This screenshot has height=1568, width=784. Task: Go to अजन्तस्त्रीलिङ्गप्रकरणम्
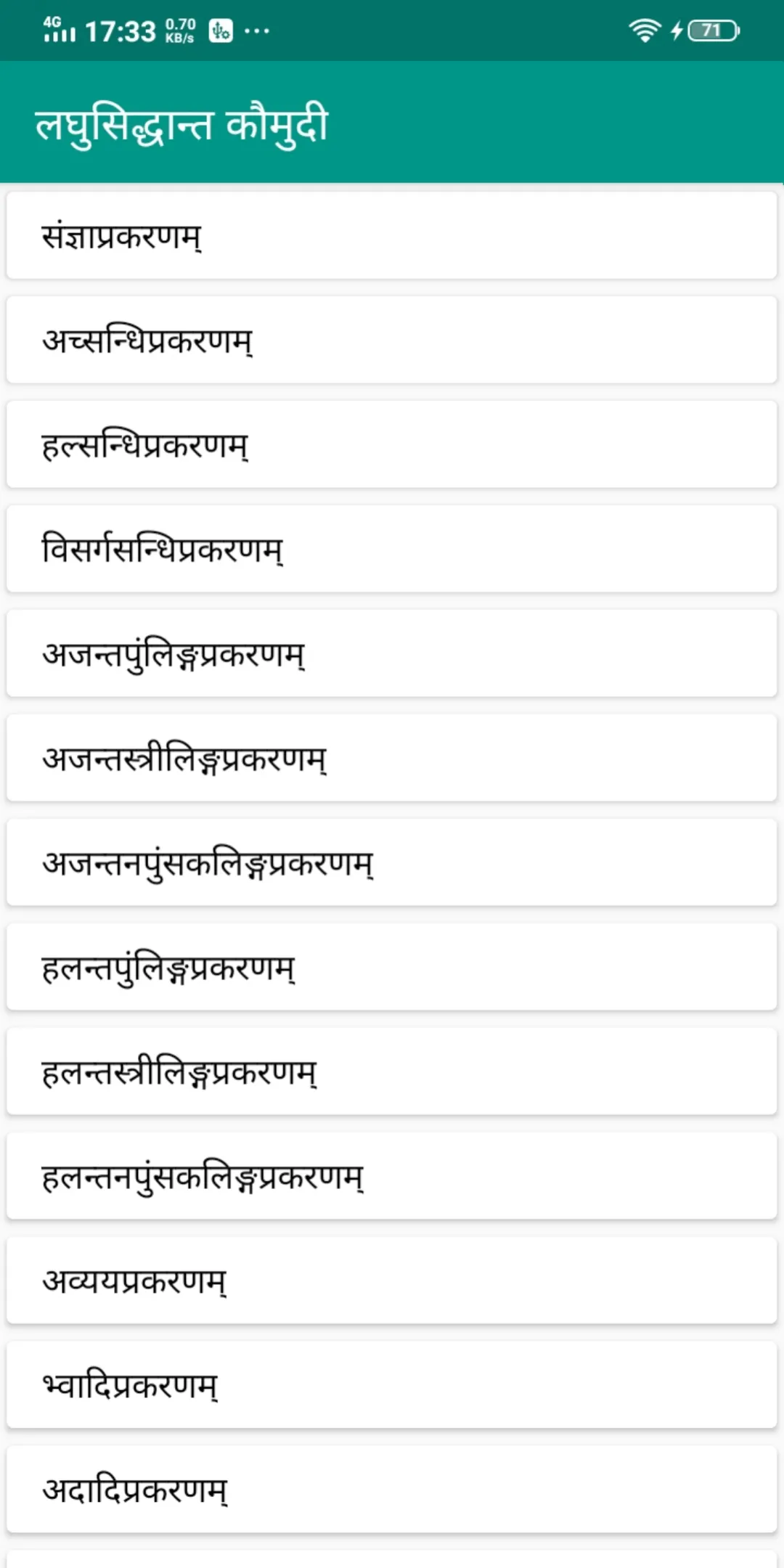392,758
